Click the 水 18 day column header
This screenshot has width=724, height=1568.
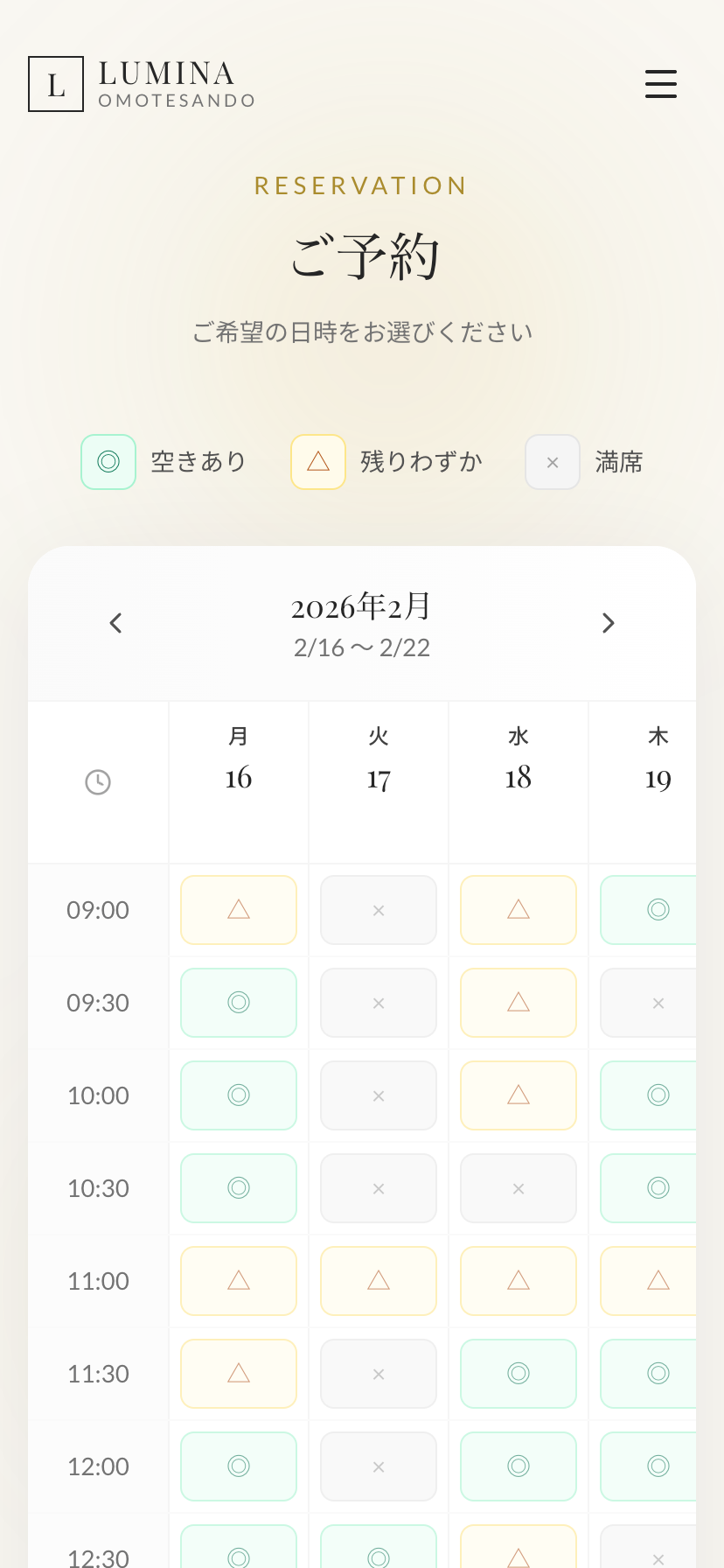click(x=519, y=758)
